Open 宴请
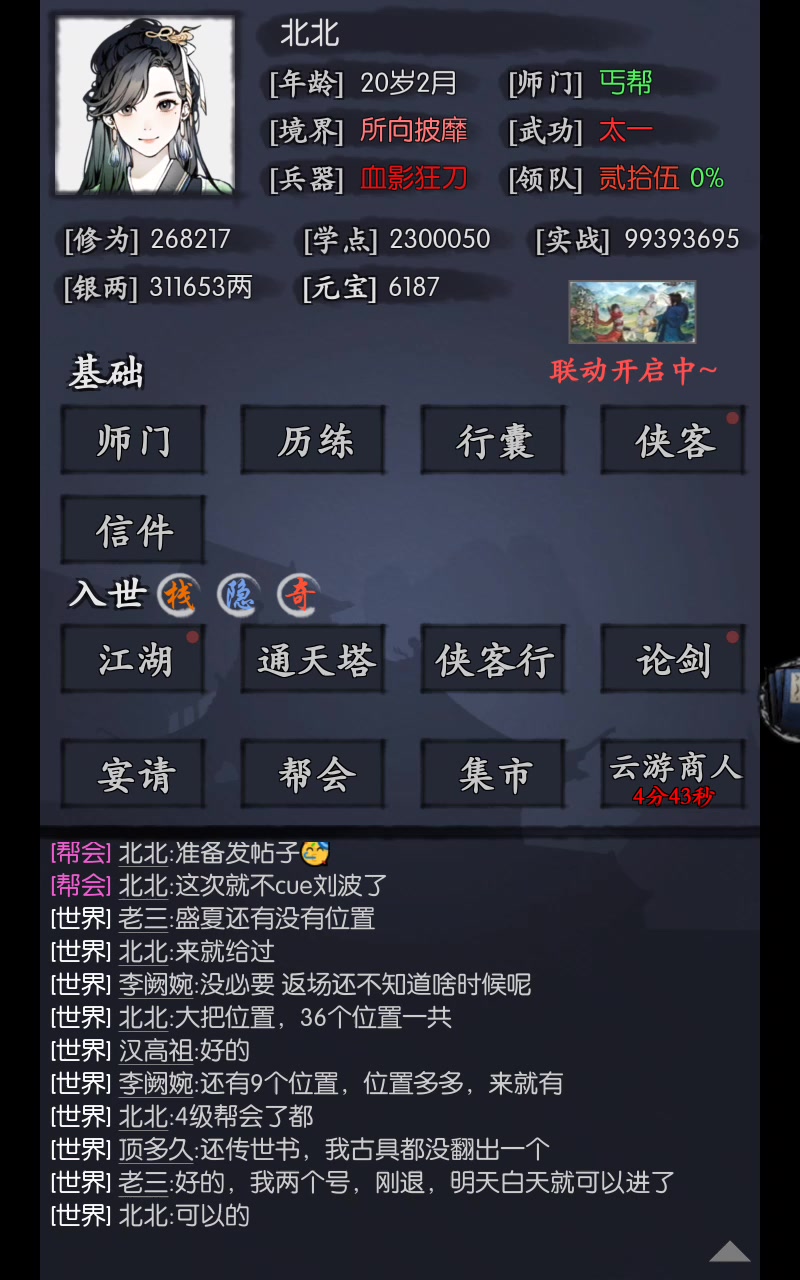Viewport: 800px width, 1280px height. [133, 774]
